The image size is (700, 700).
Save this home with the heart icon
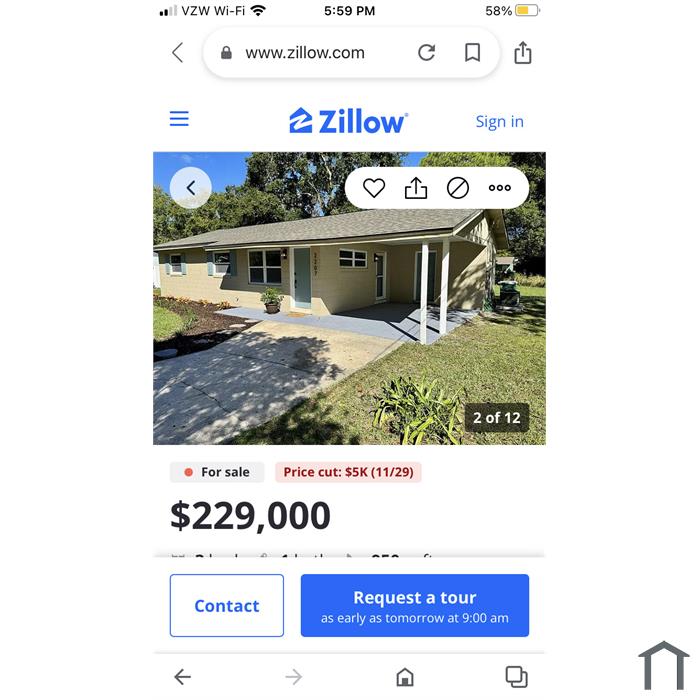374,188
